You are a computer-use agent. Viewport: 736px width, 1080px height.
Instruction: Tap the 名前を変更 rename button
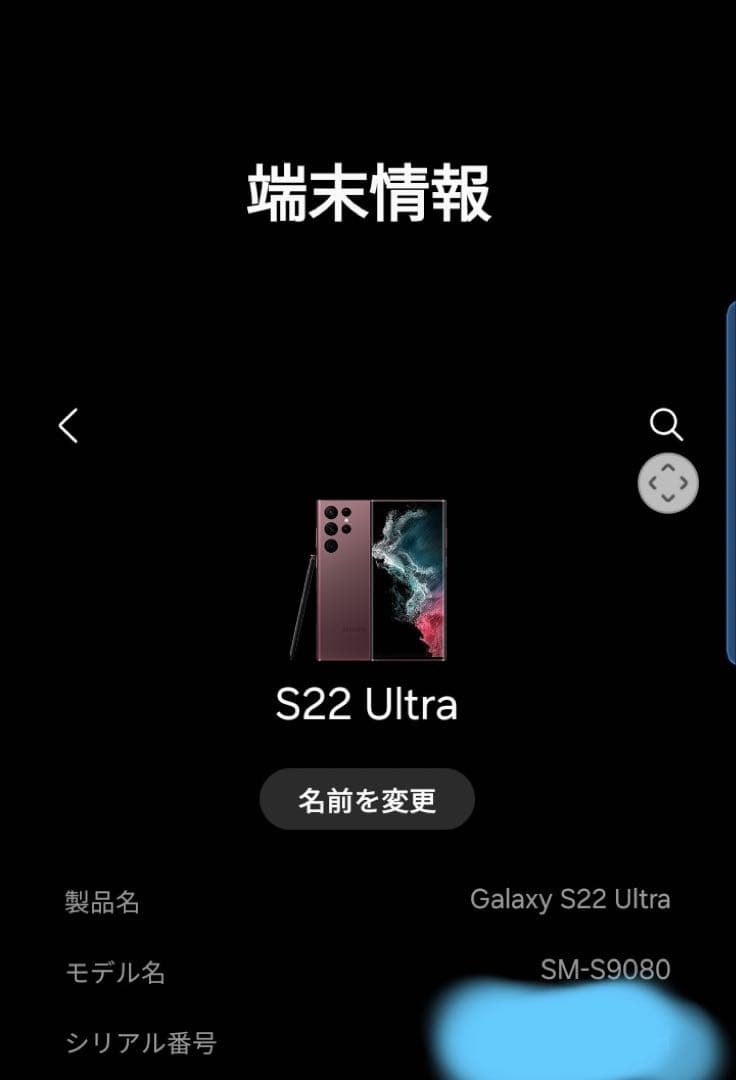(x=368, y=799)
